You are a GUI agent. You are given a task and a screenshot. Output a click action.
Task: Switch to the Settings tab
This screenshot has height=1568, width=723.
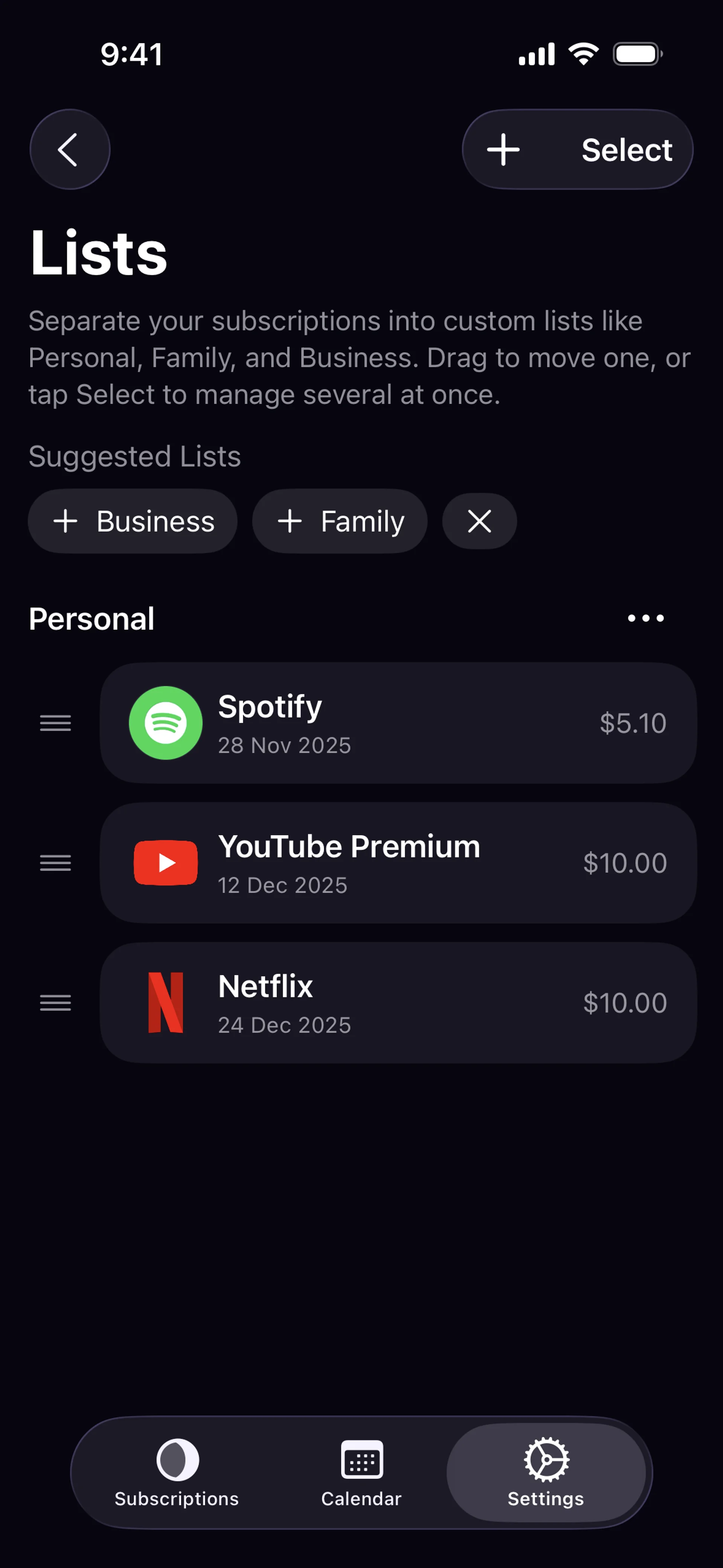[546, 1472]
